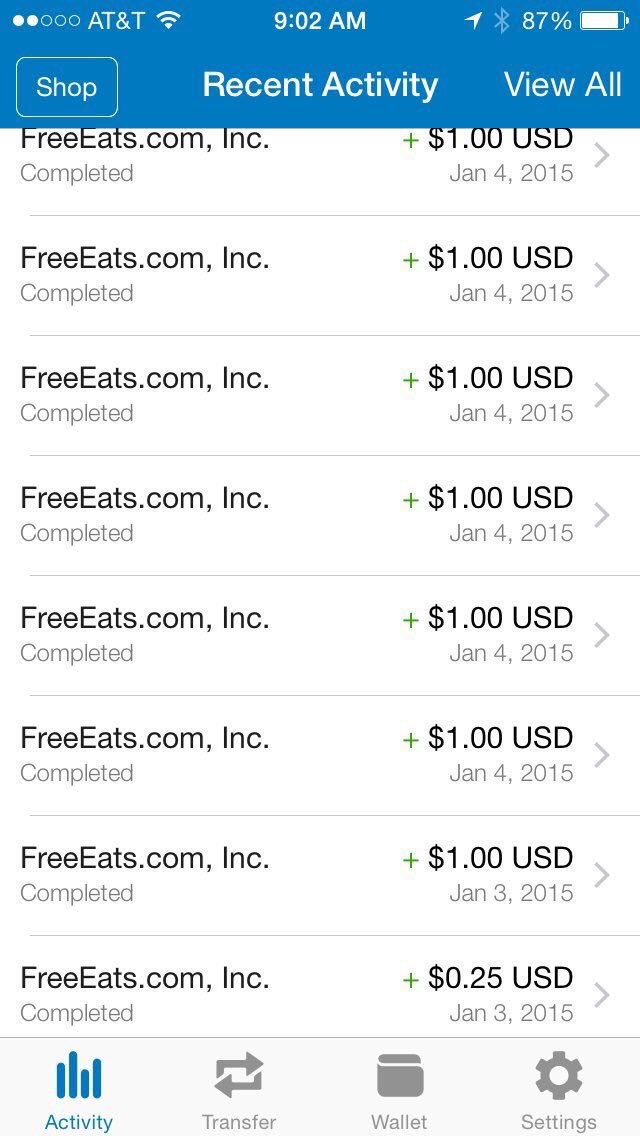Open the Shop button
Viewport: 640px width, 1136px height.
click(67, 87)
